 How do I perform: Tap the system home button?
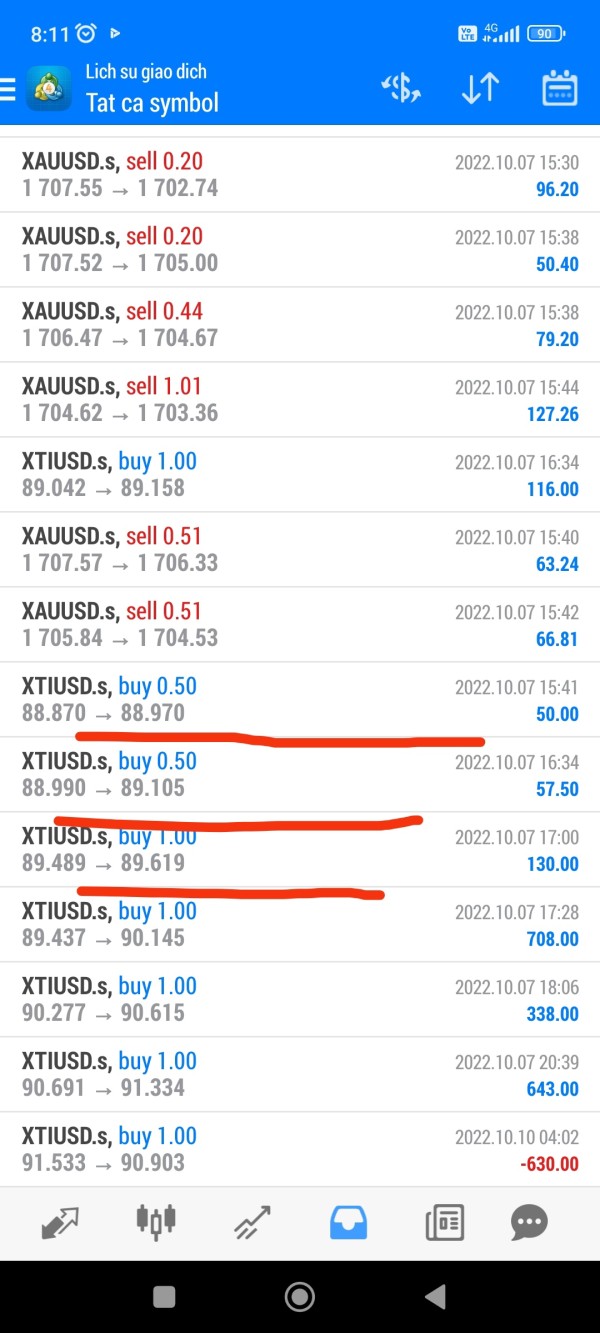click(300, 1297)
